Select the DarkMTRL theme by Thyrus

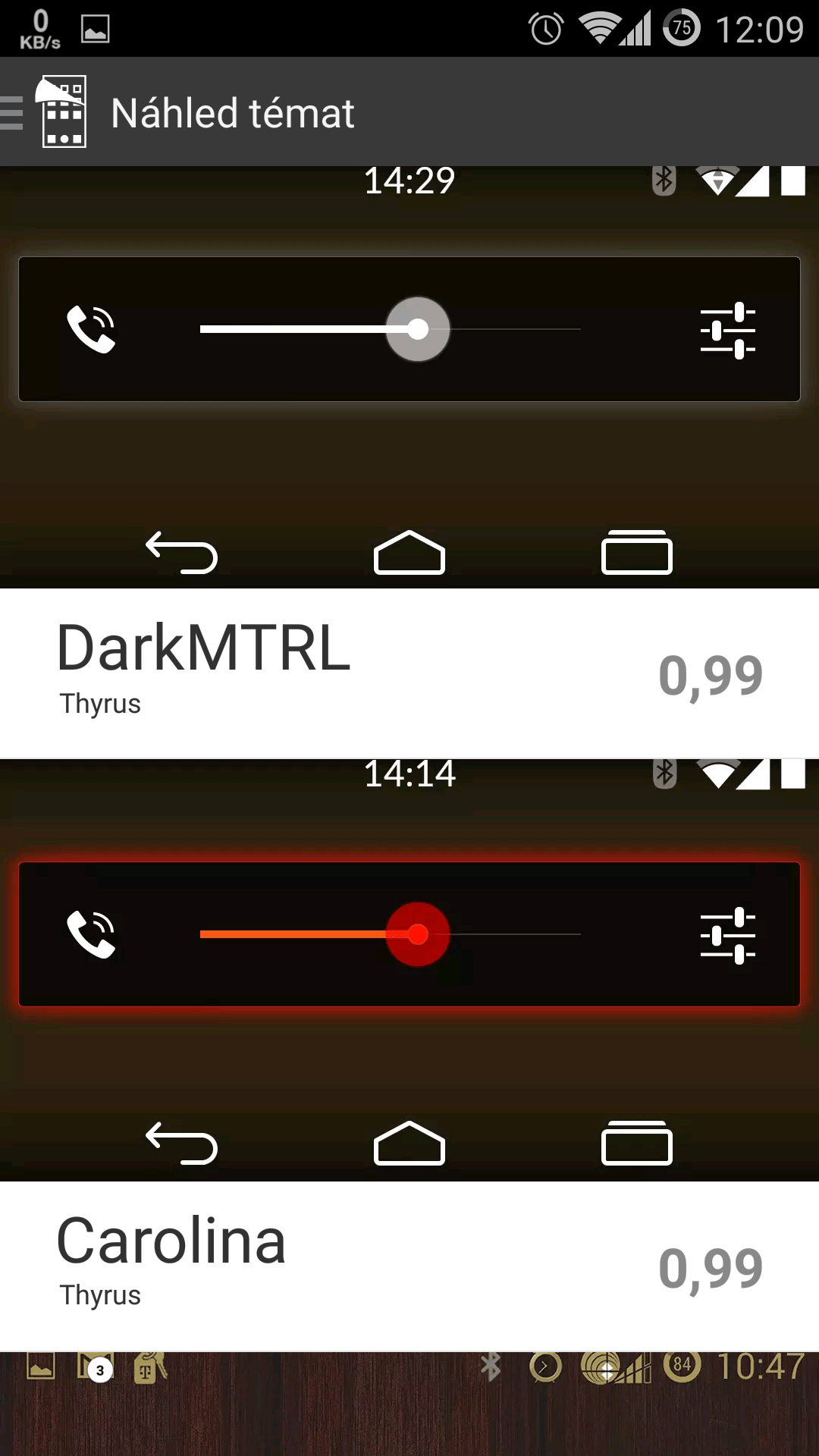[x=409, y=673]
